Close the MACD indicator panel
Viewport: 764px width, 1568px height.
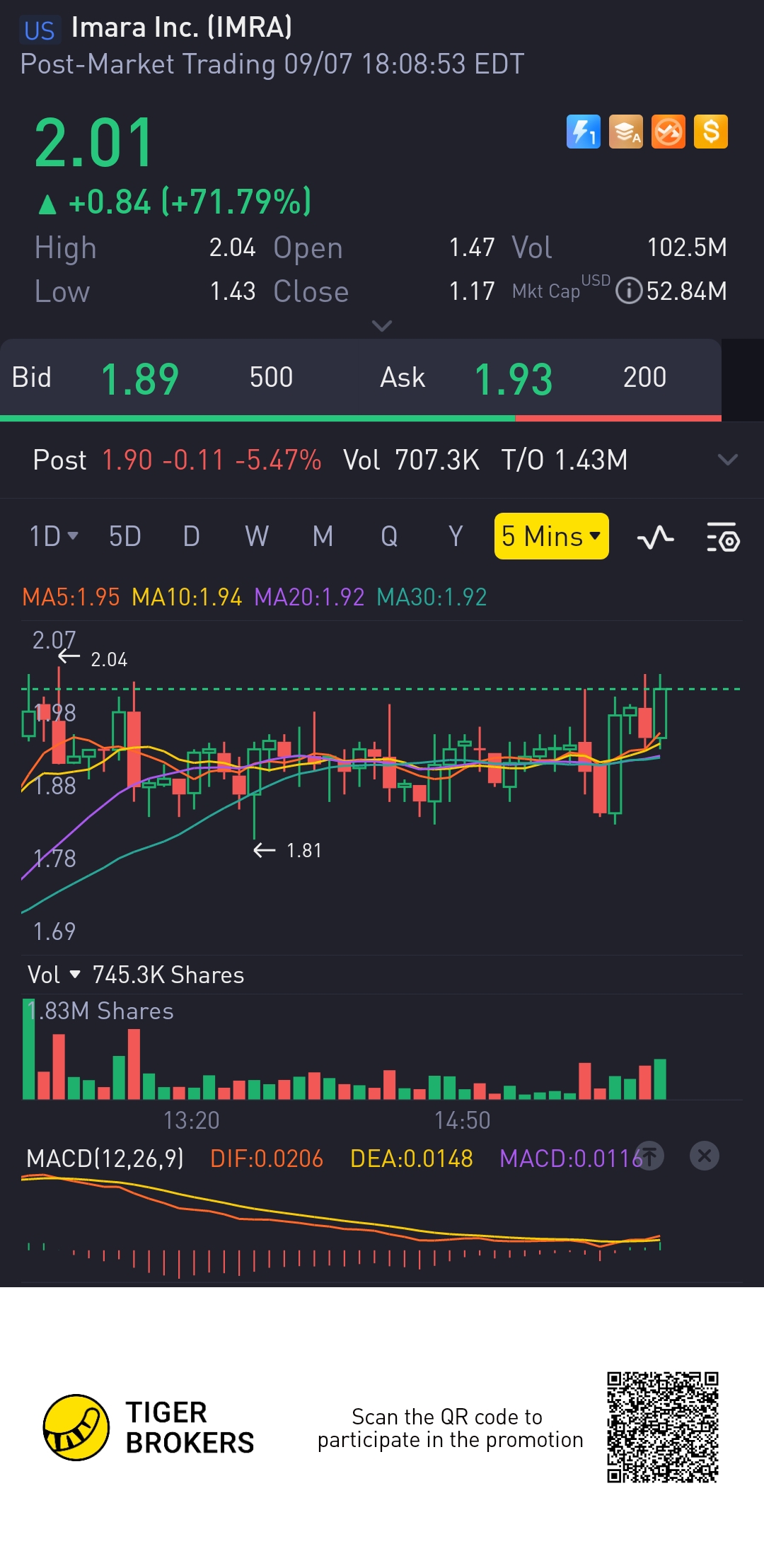(x=705, y=1156)
